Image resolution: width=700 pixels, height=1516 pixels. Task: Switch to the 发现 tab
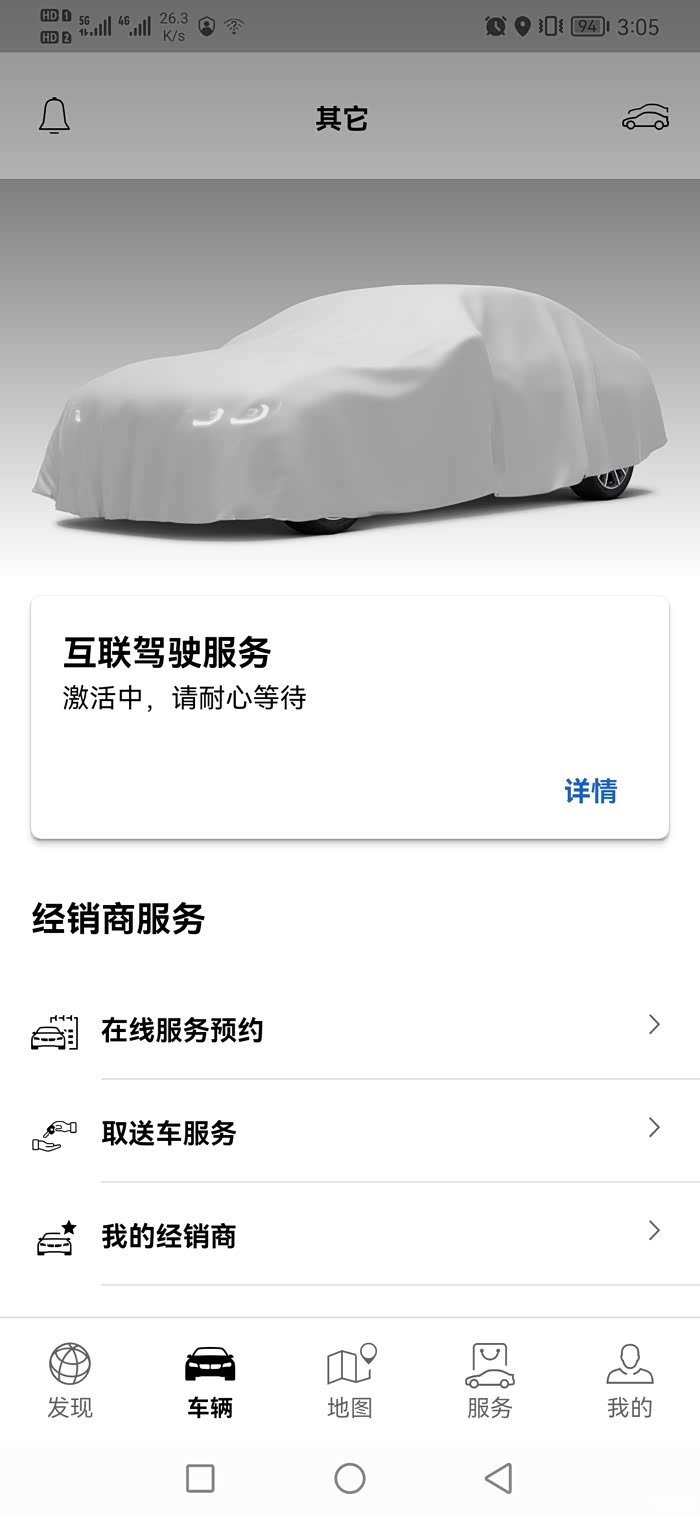tap(70, 1380)
